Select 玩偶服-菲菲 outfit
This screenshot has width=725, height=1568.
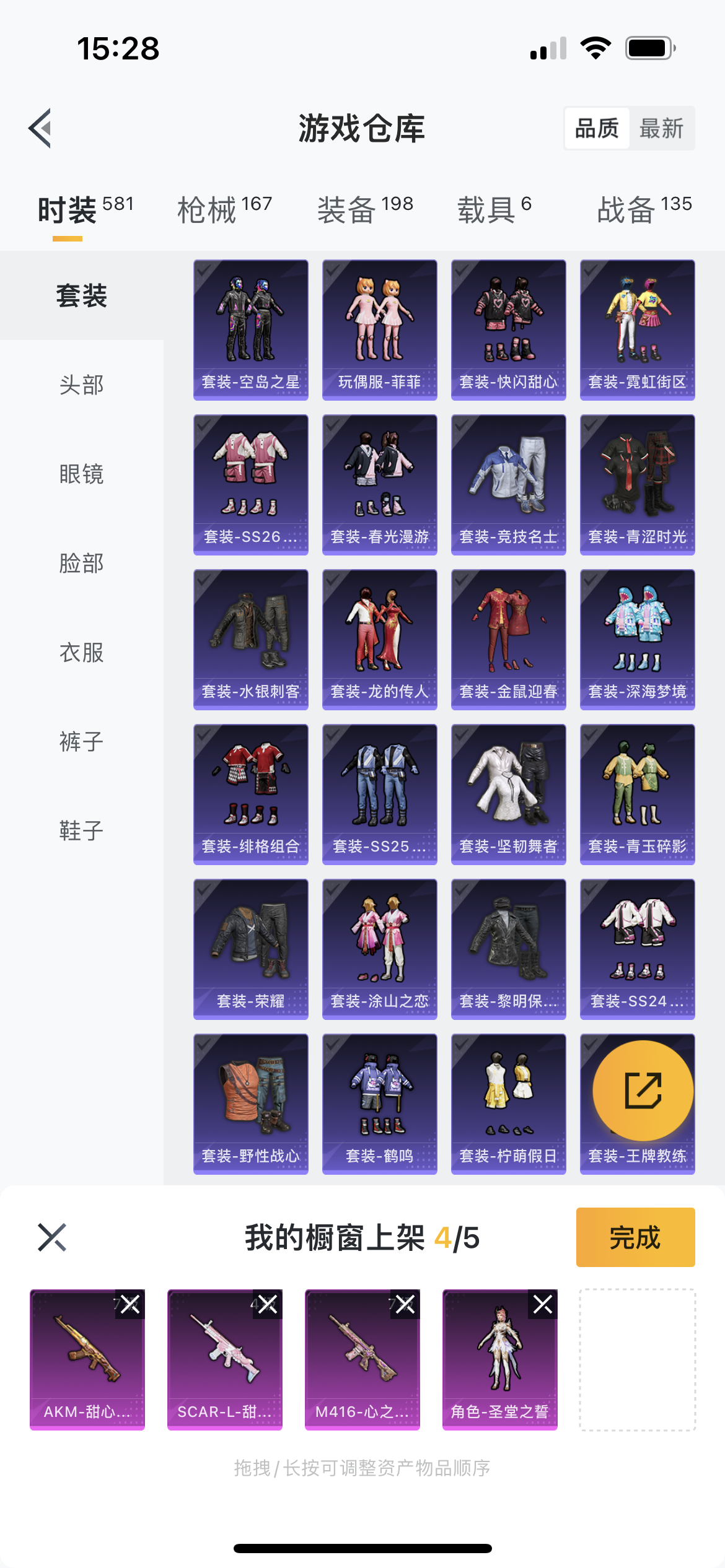pos(379,329)
